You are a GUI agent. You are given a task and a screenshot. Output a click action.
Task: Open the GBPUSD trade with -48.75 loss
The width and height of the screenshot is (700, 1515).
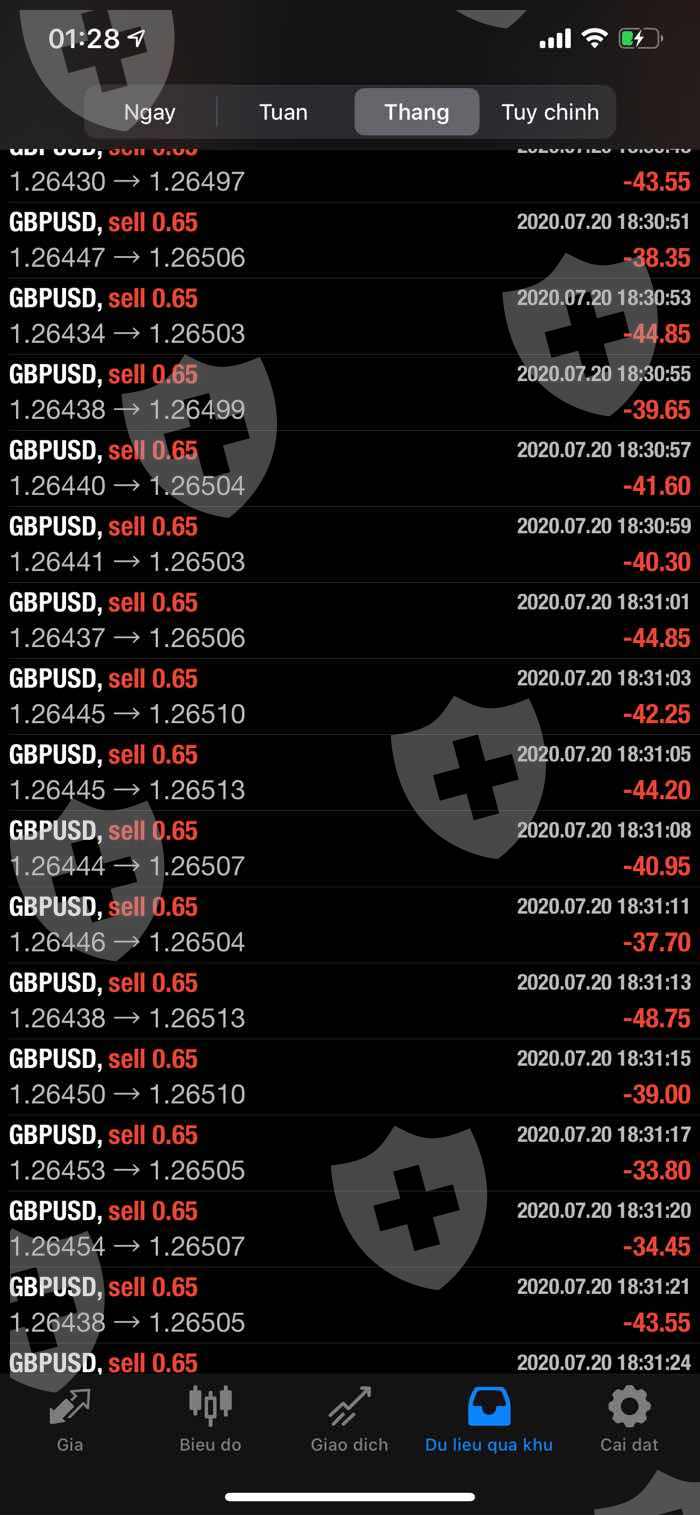point(350,1001)
